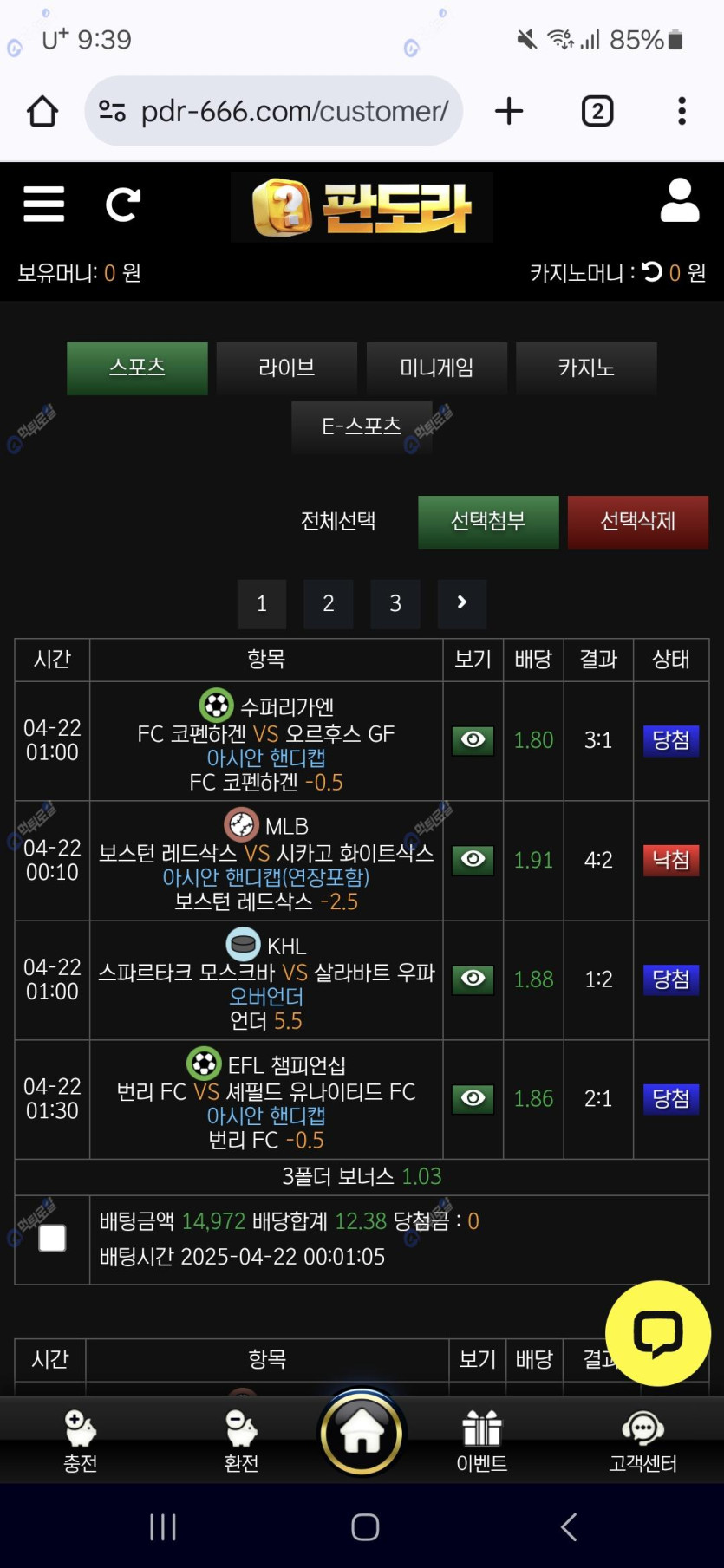724x1568 pixels.
Task: Go to page 2
Action: coord(328,603)
